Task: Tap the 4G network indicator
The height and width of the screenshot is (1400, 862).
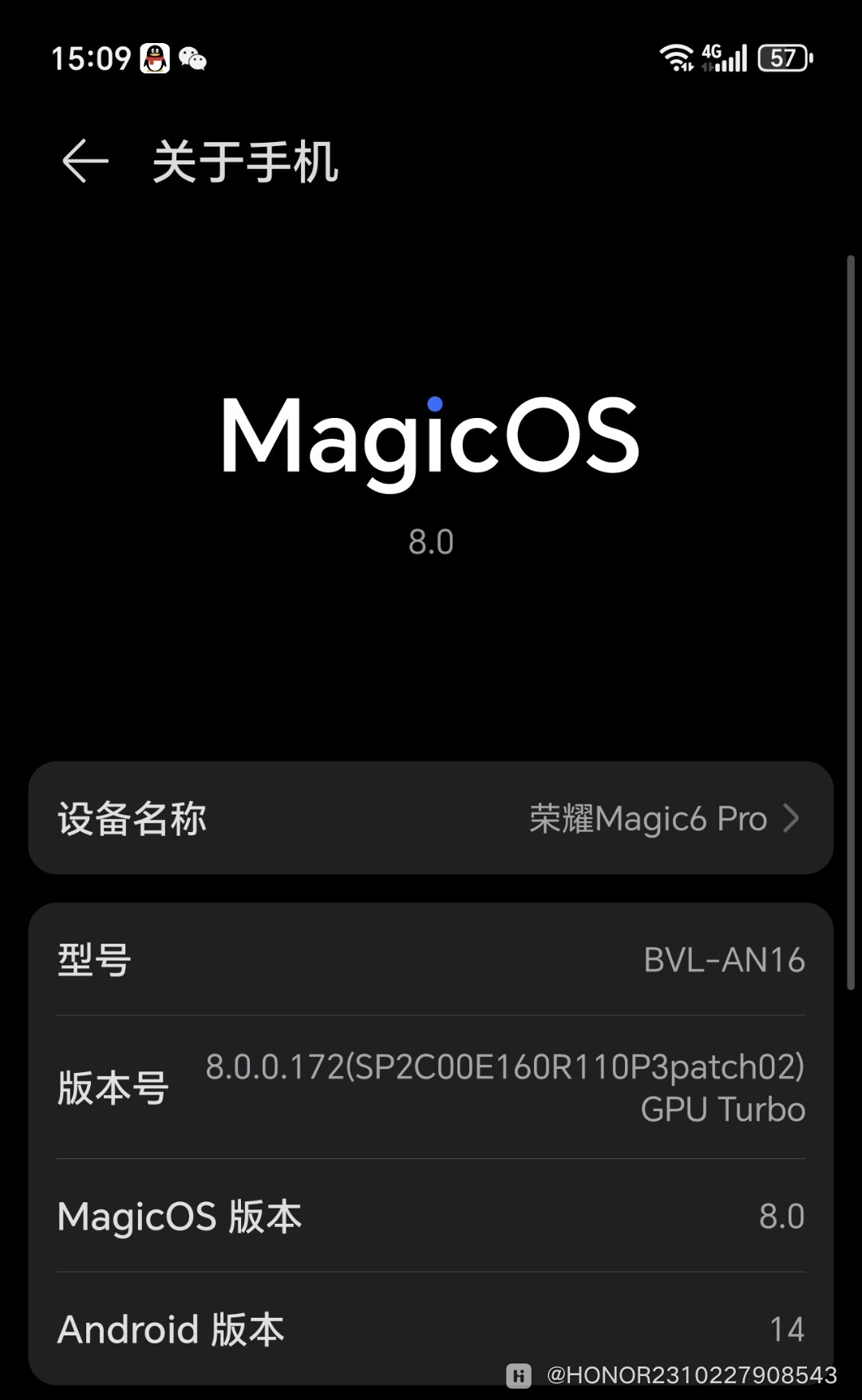Action: point(713,53)
